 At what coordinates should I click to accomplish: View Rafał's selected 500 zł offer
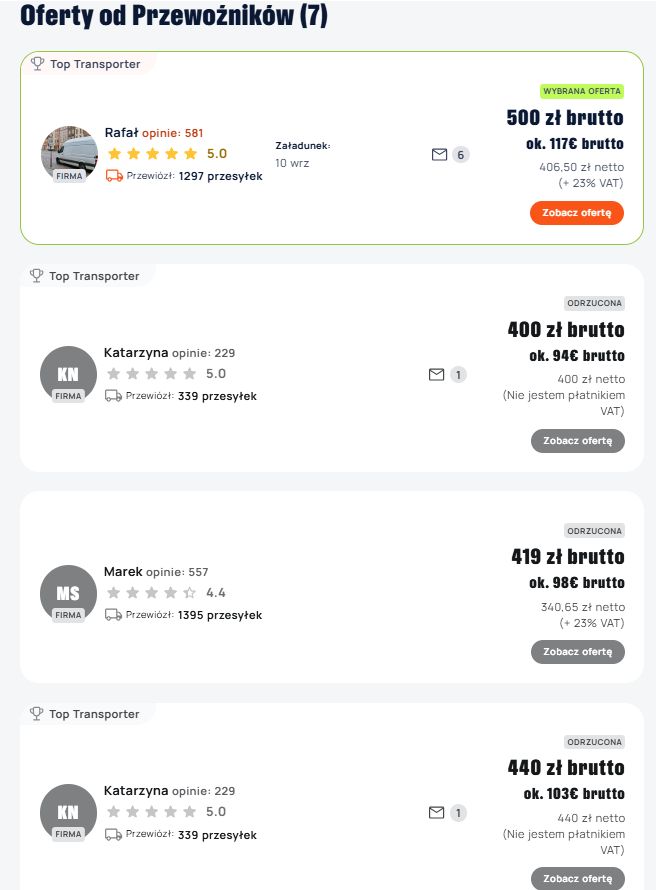(x=576, y=213)
